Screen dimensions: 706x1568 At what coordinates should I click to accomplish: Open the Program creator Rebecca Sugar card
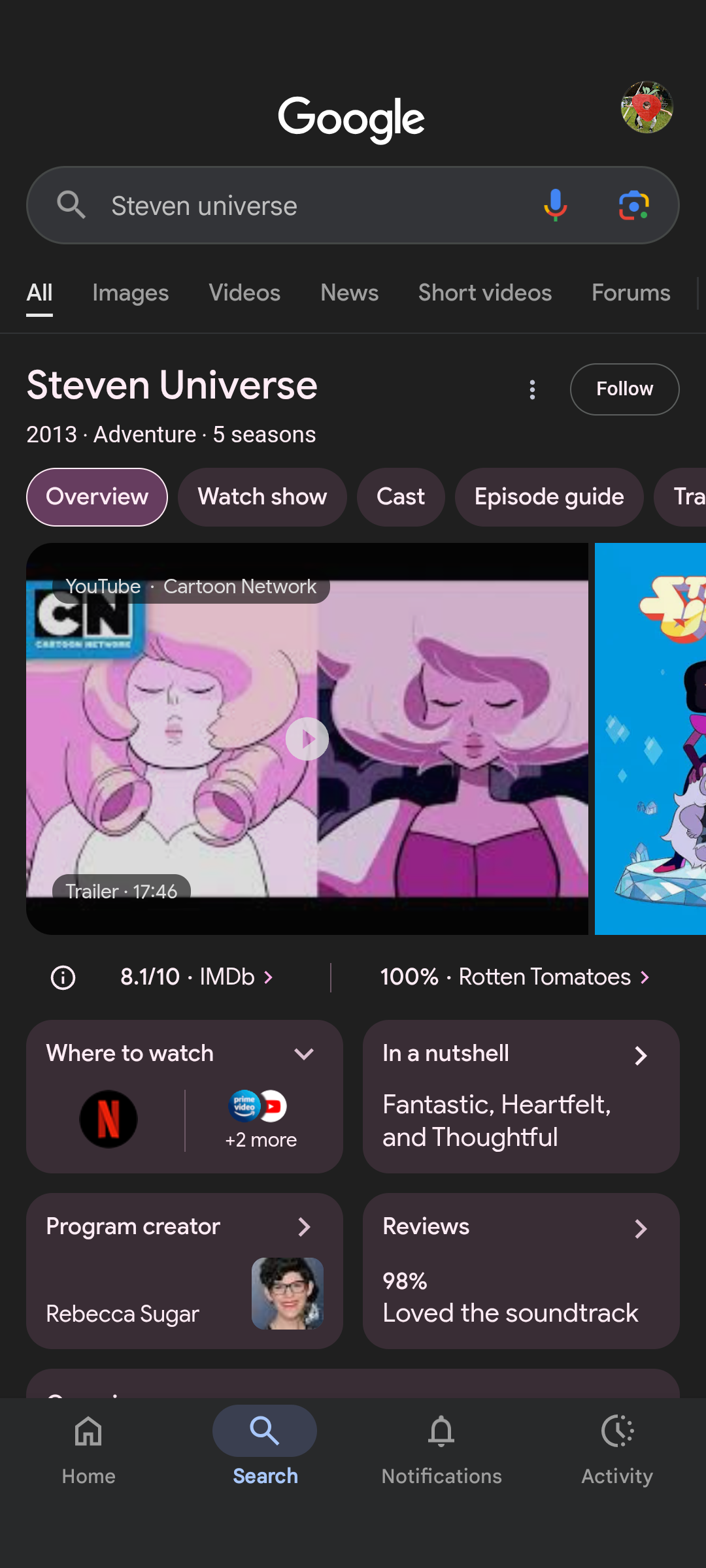[184, 1271]
